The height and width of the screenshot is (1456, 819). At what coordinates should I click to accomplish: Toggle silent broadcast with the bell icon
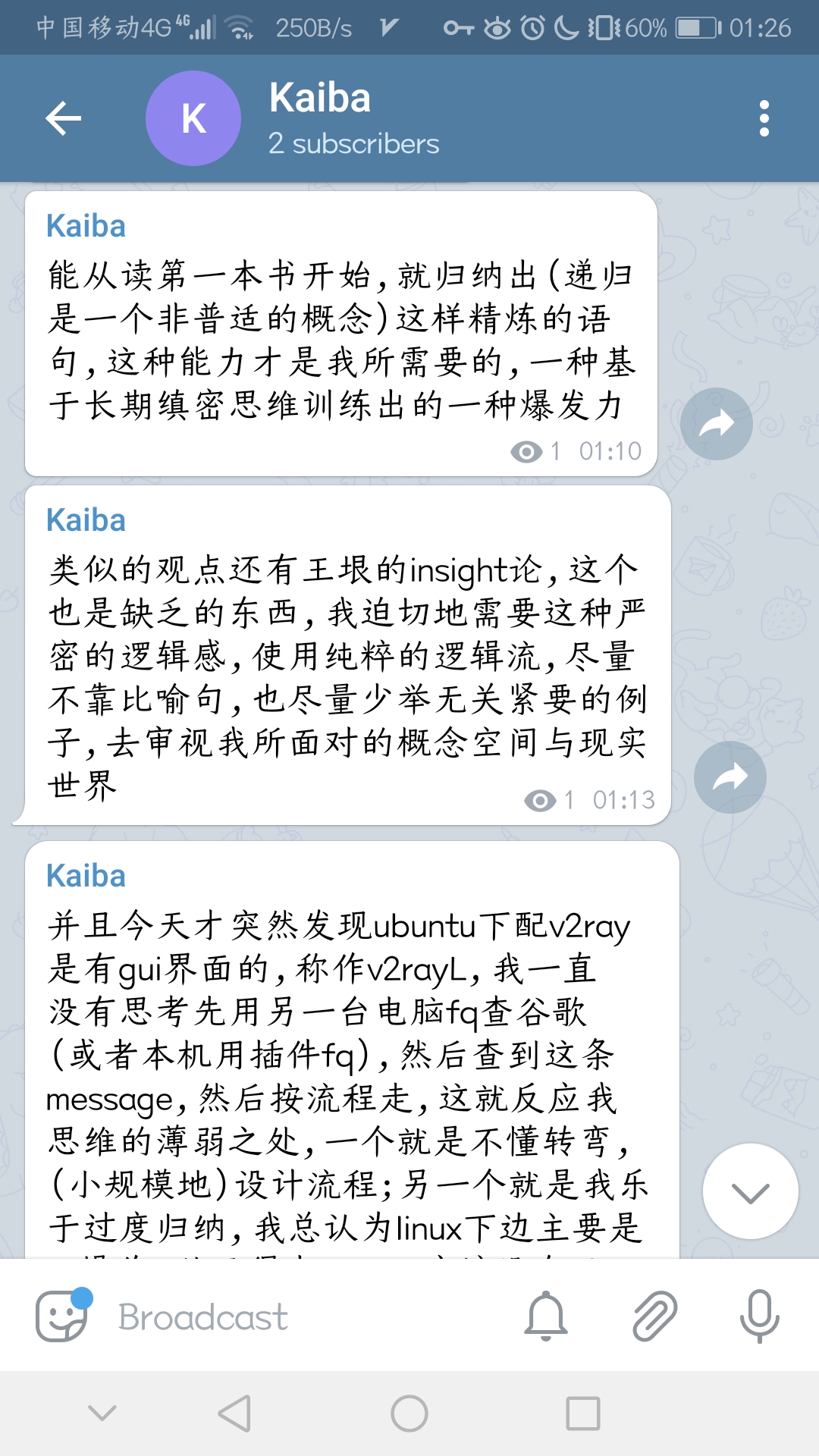point(546,1316)
